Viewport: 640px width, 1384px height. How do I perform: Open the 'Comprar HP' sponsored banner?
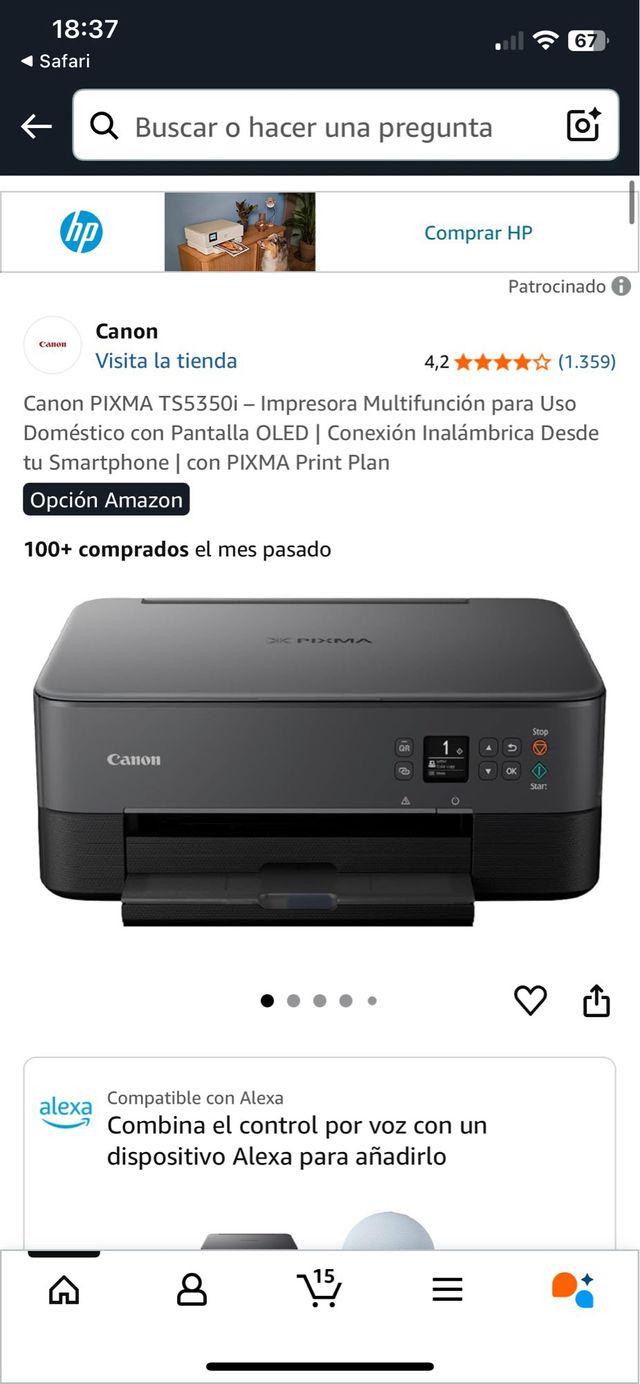coord(477,233)
